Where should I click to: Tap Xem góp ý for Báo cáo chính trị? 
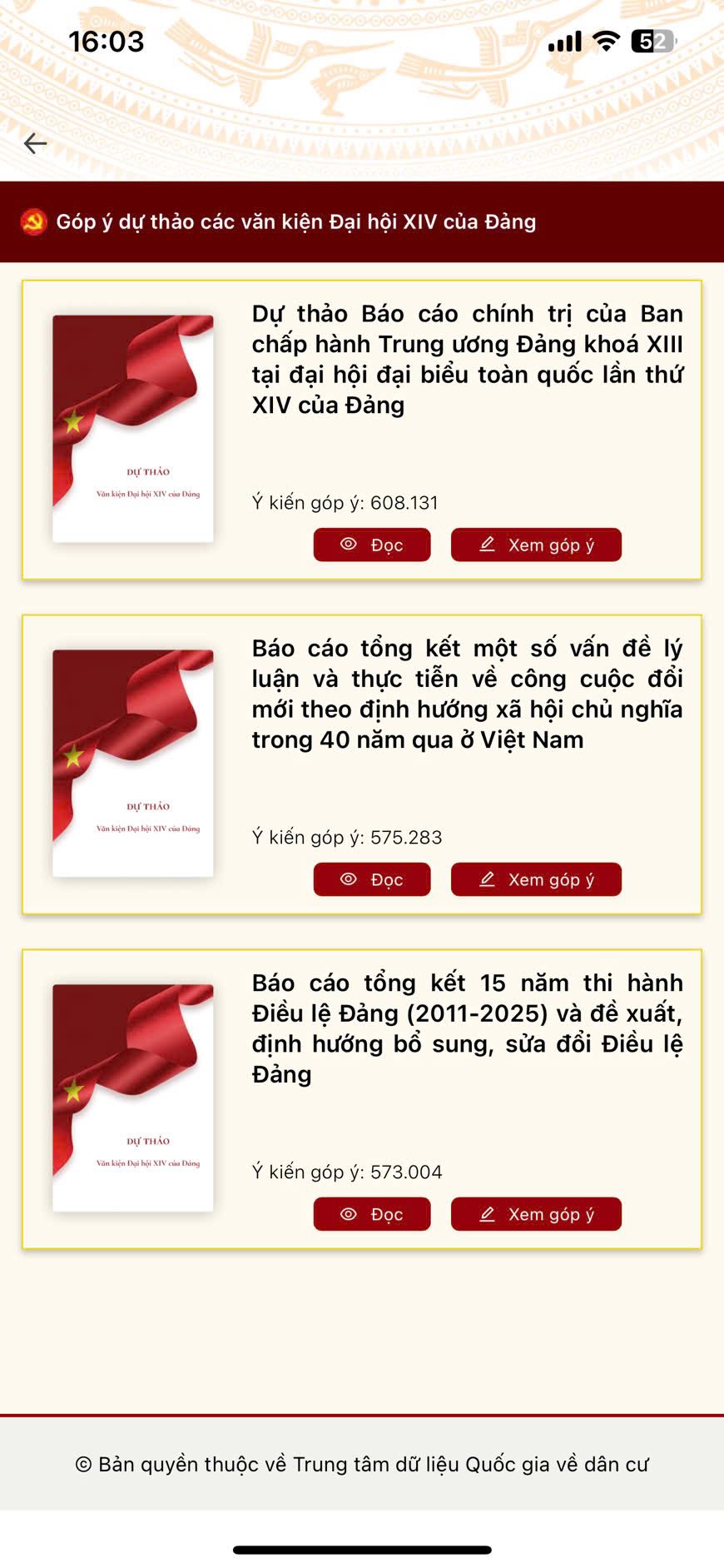click(x=536, y=545)
